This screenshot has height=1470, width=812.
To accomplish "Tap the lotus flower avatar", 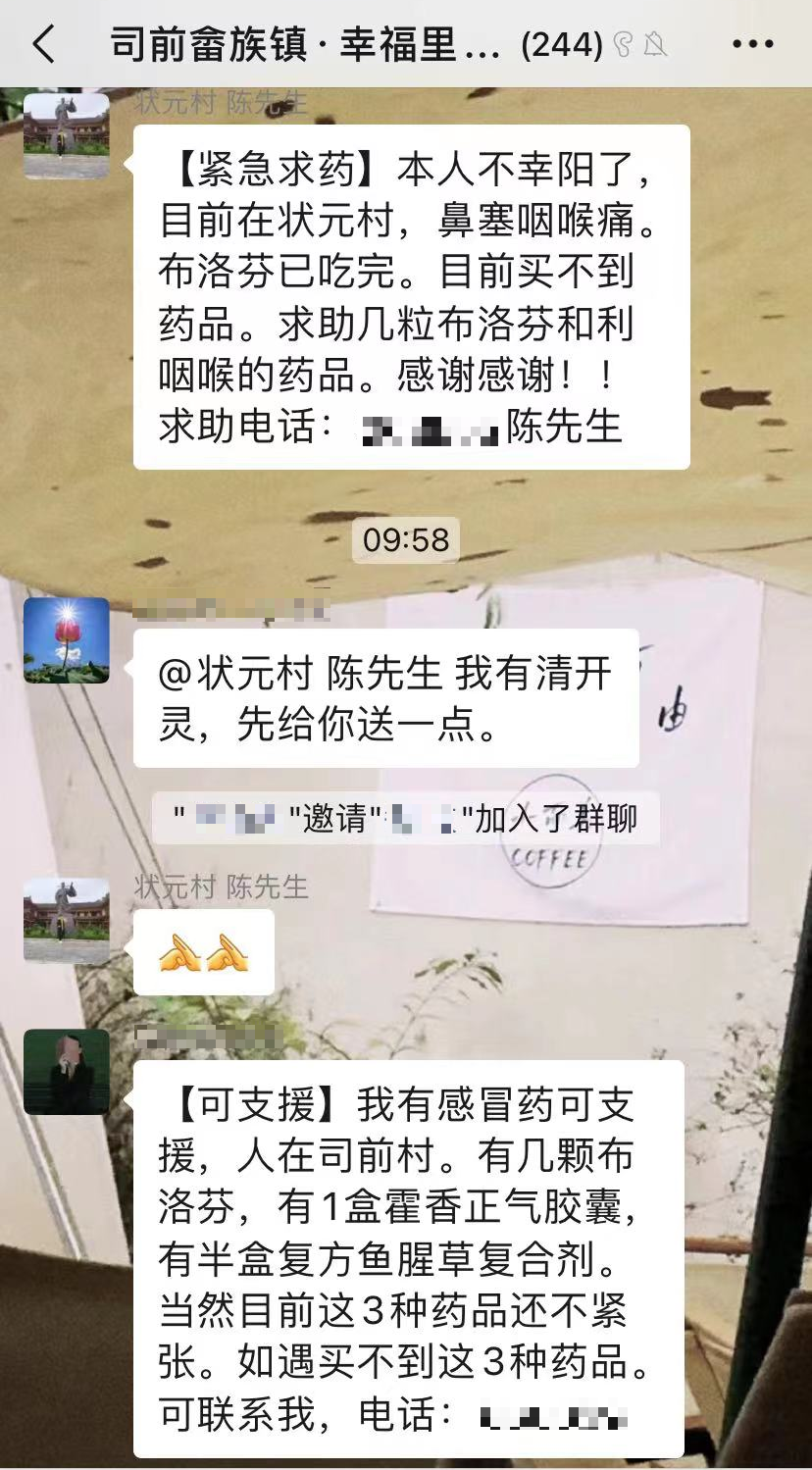I will tap(67, 640).
